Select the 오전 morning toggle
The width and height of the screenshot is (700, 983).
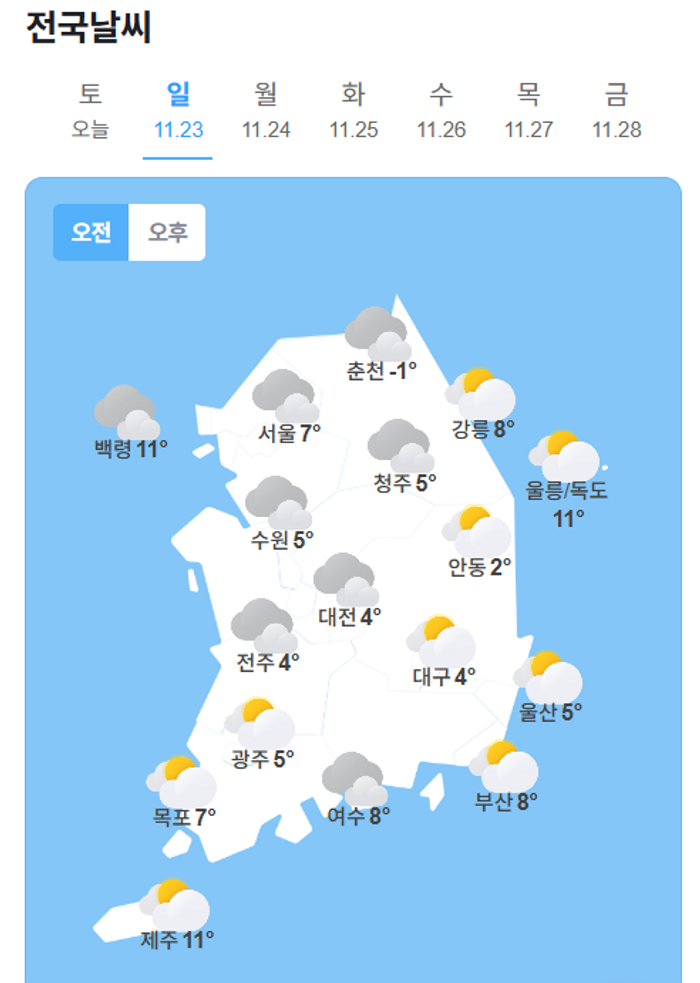click(91, 232)
